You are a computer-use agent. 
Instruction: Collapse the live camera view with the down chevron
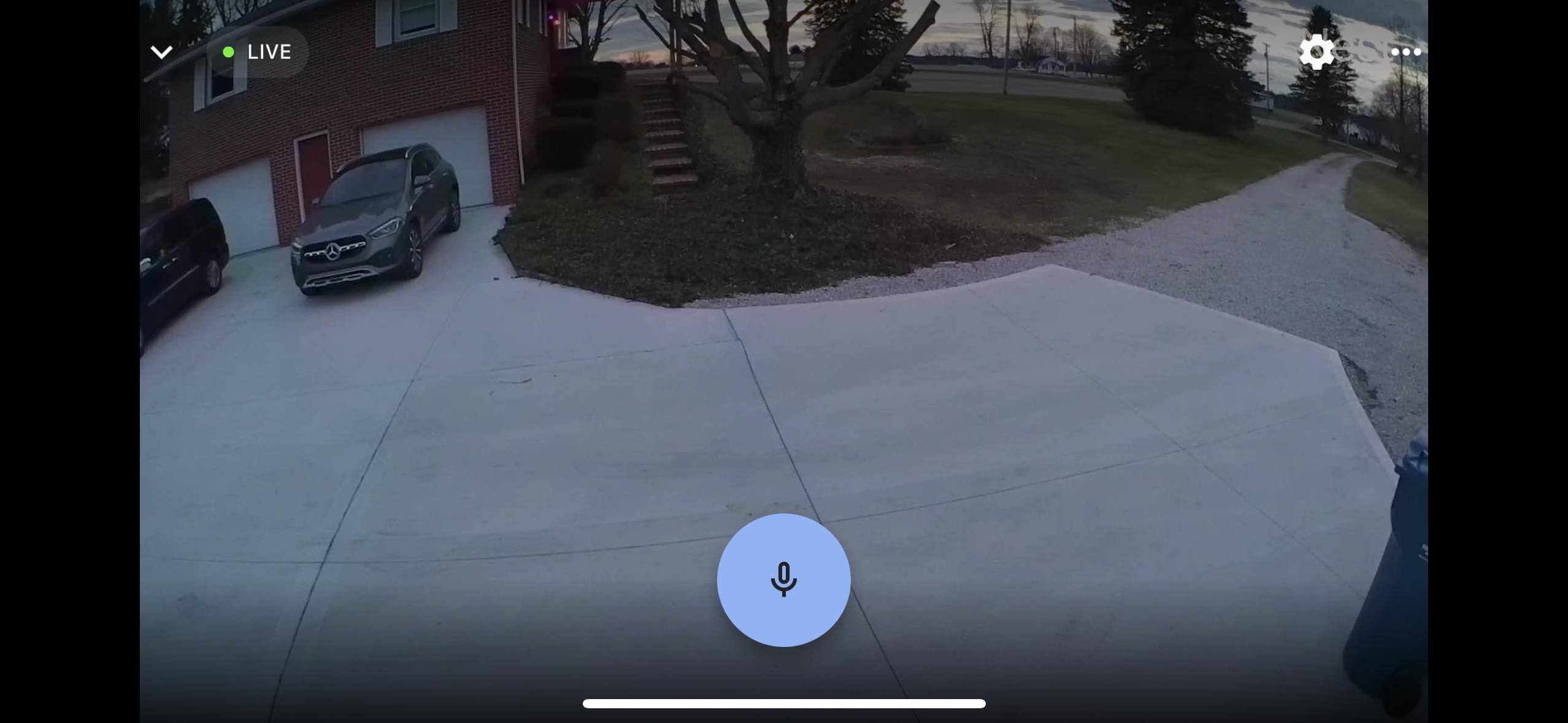coord(161,52)
